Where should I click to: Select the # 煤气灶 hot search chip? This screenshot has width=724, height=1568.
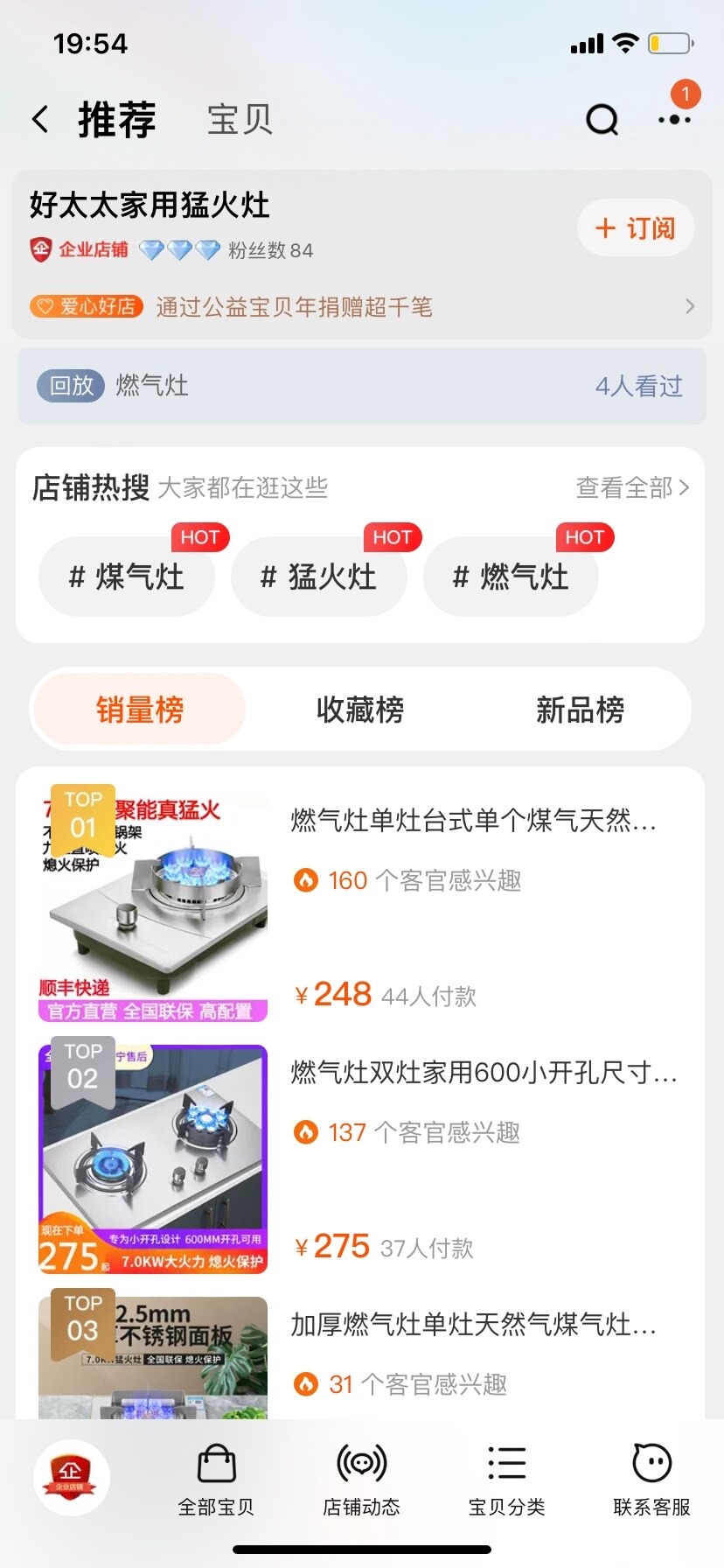[127, 577]
